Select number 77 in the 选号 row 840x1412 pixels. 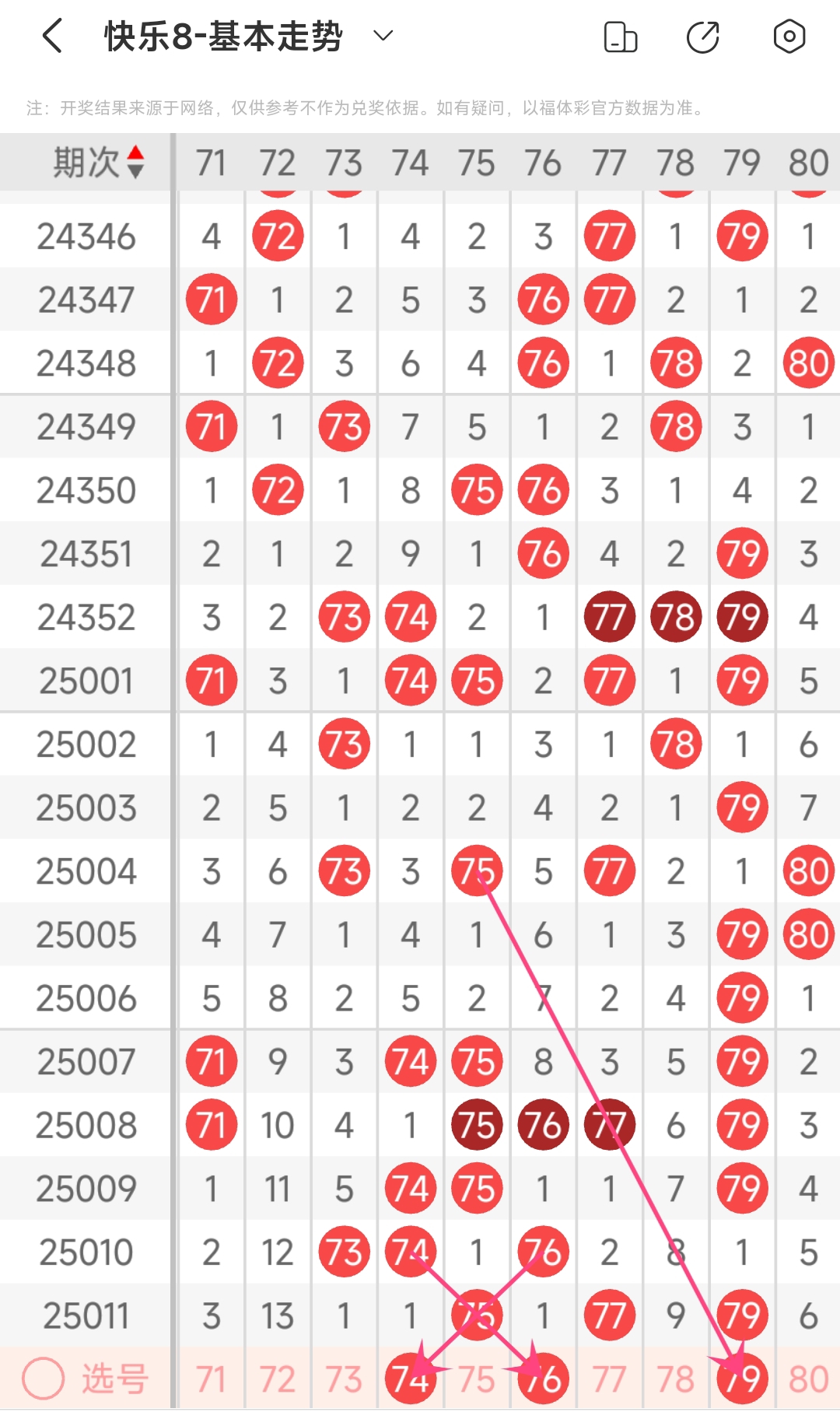tap(609, 1379)
